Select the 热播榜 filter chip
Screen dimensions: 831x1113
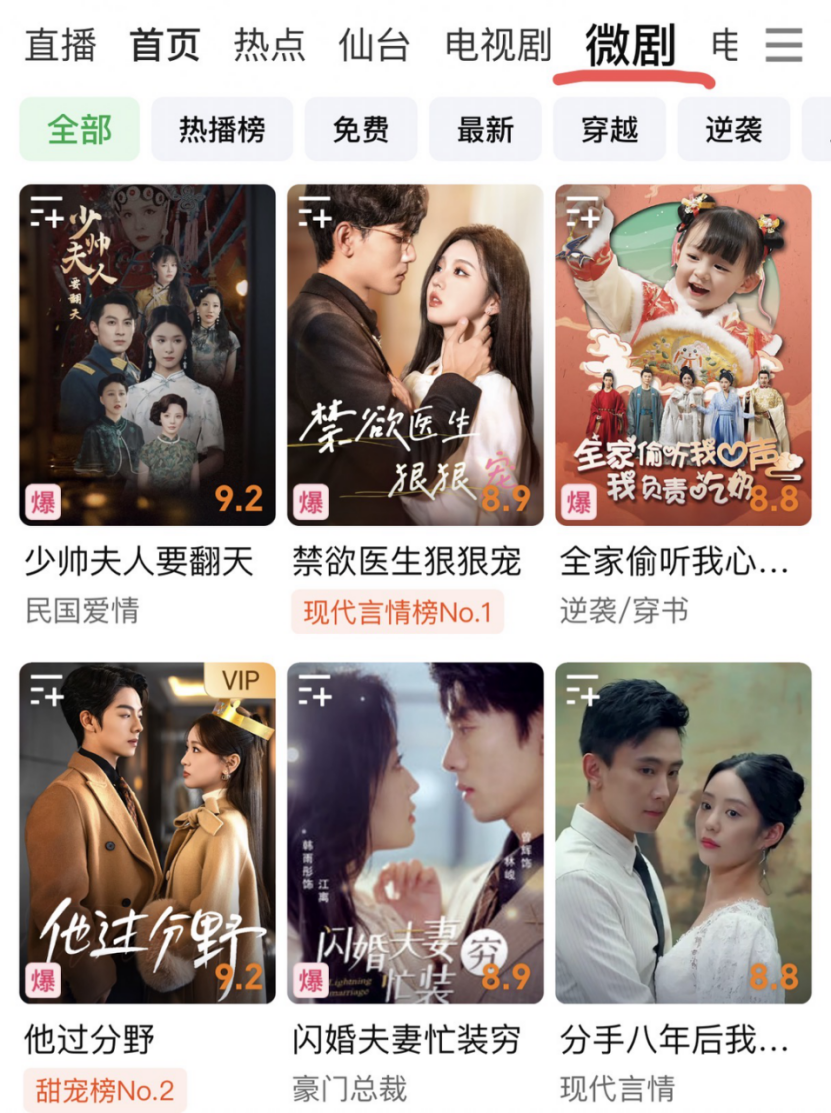click(x=222, y=129)
